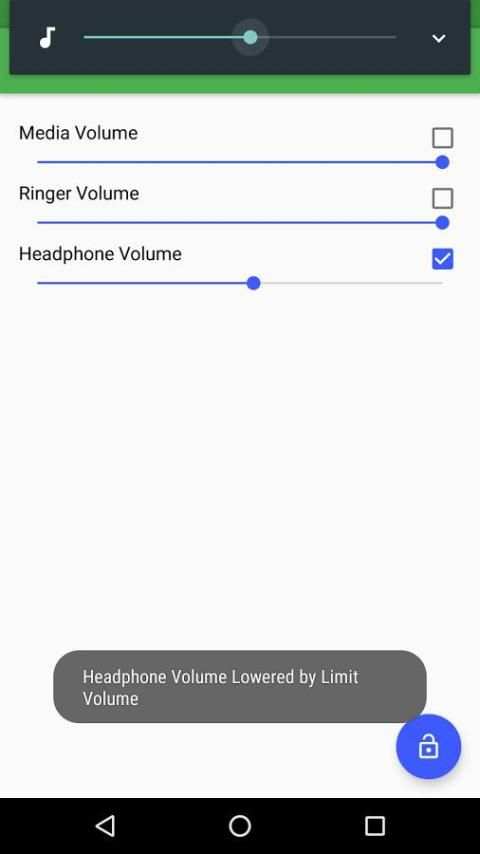Tap the system media volume slider track

tap(240, 37)
